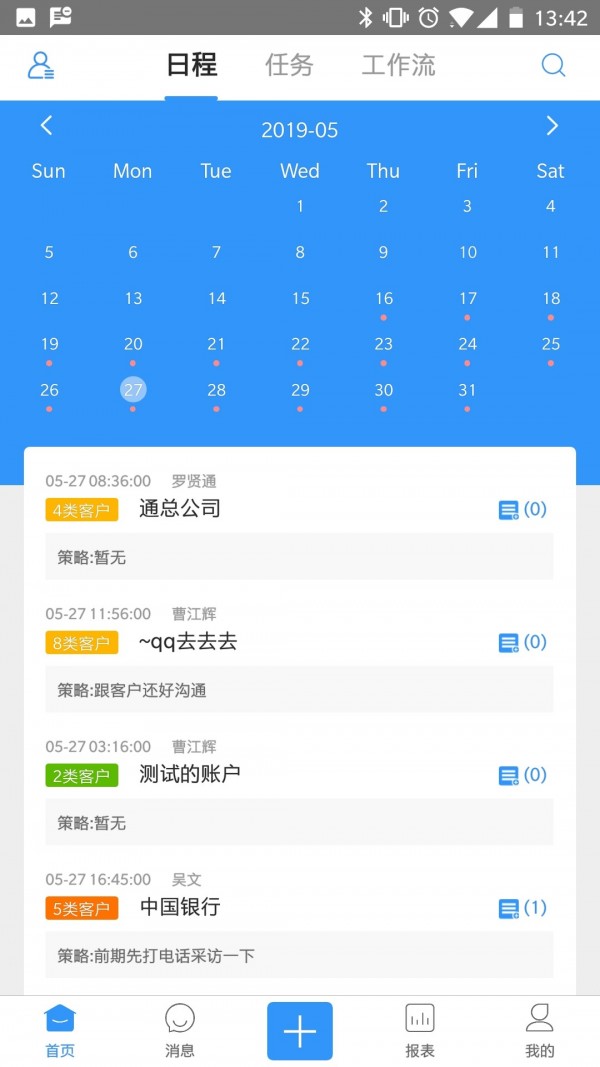600x1067 pixels.
Task: Pick the 31st in the calendar
Action: pyautogui.click(x=467, y=391)
